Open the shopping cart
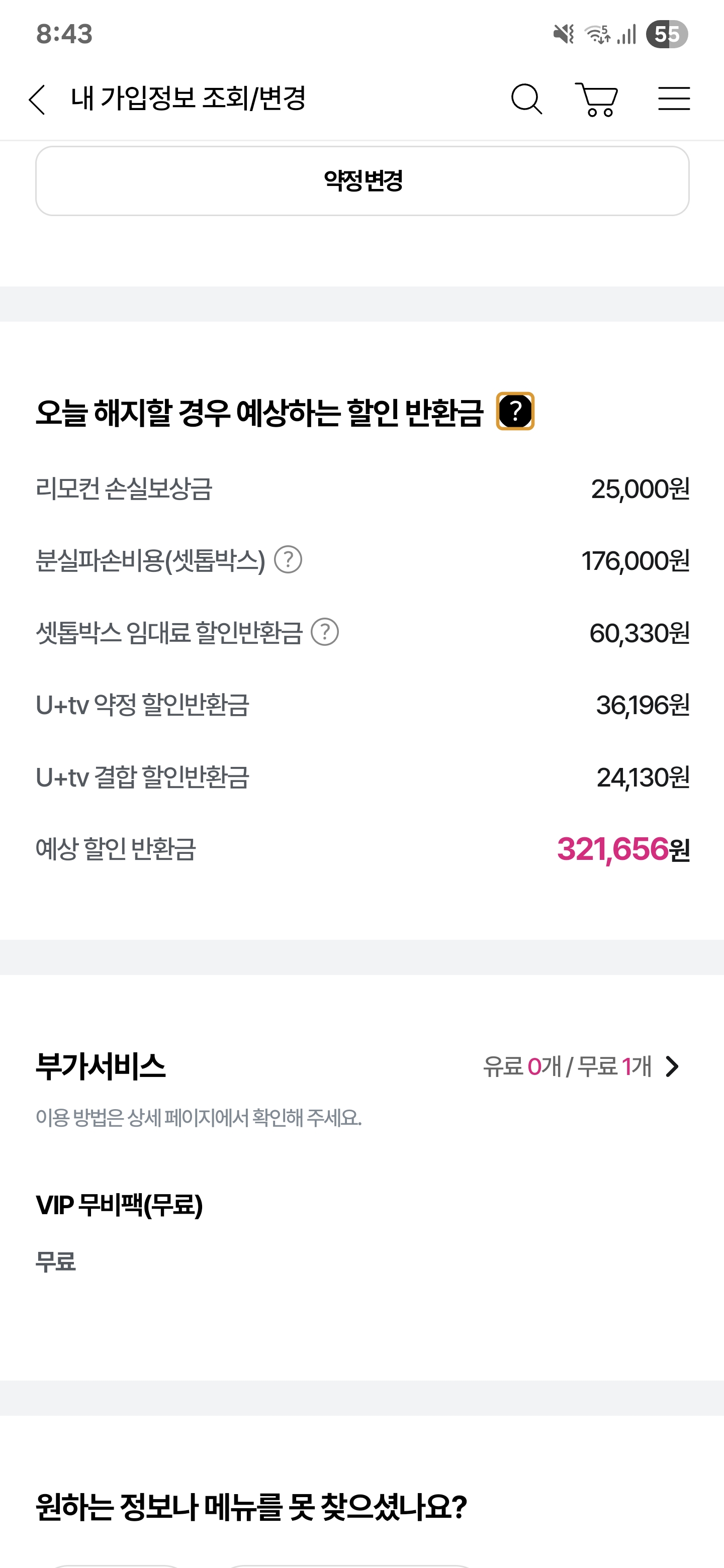Screen dimensions: 724x1568 (596, 99)
